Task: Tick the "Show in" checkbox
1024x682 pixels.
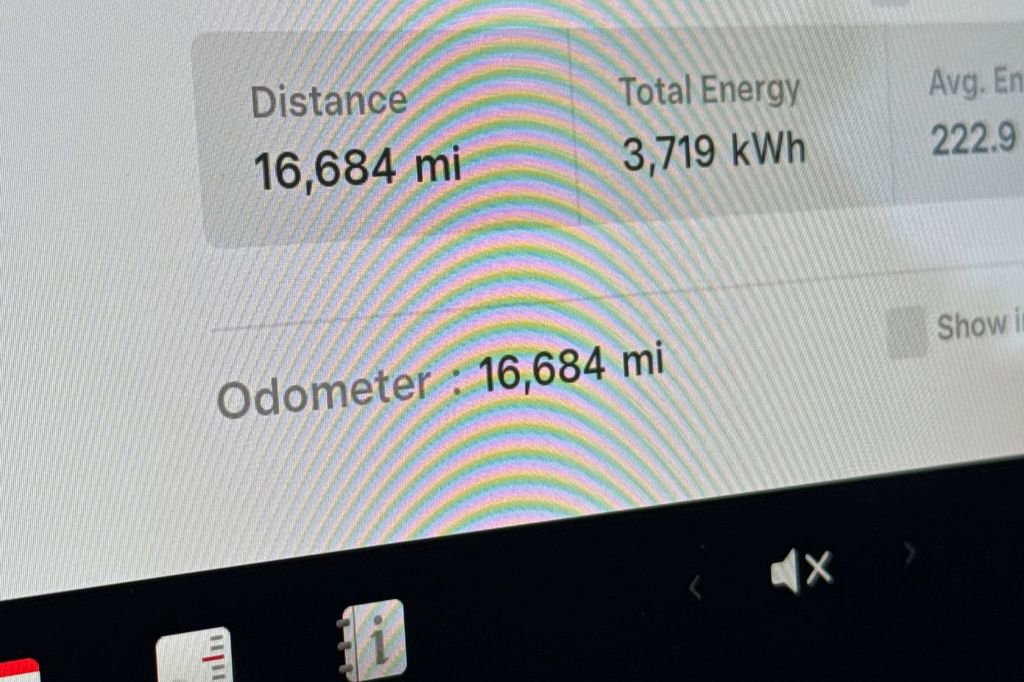Action: (907, 333)
